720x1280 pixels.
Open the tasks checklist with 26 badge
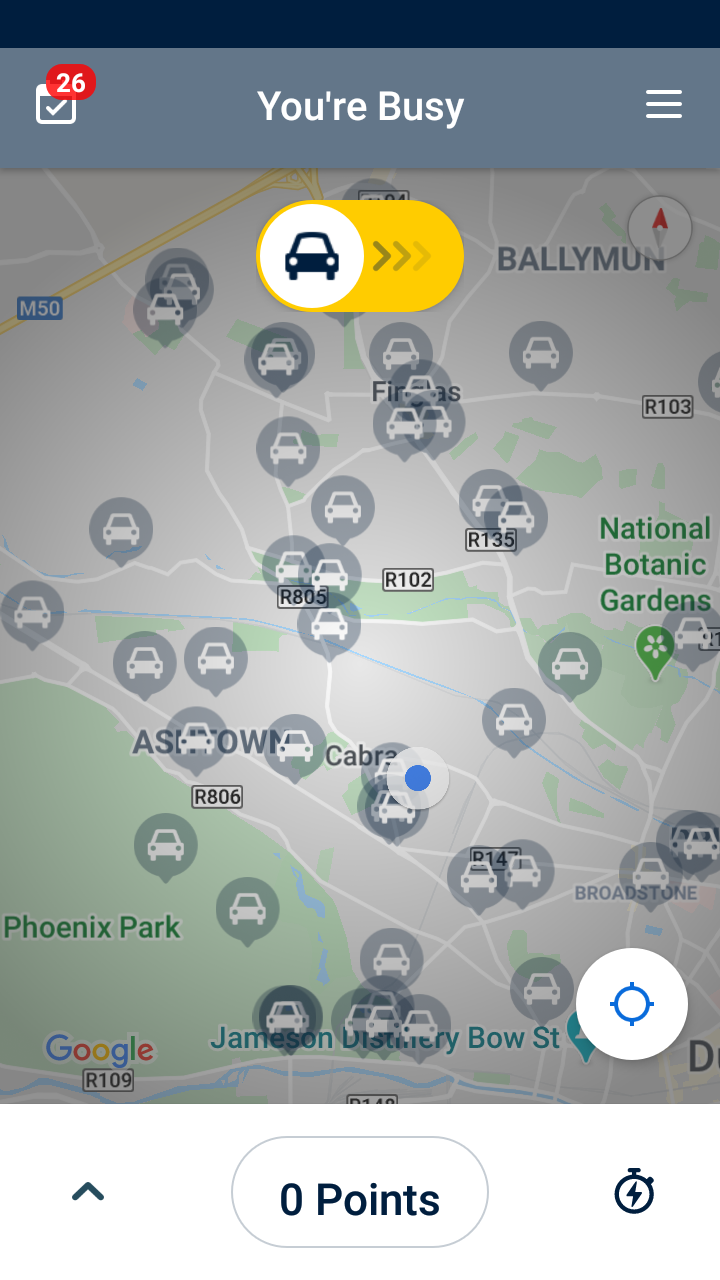[x=57, y=103]
